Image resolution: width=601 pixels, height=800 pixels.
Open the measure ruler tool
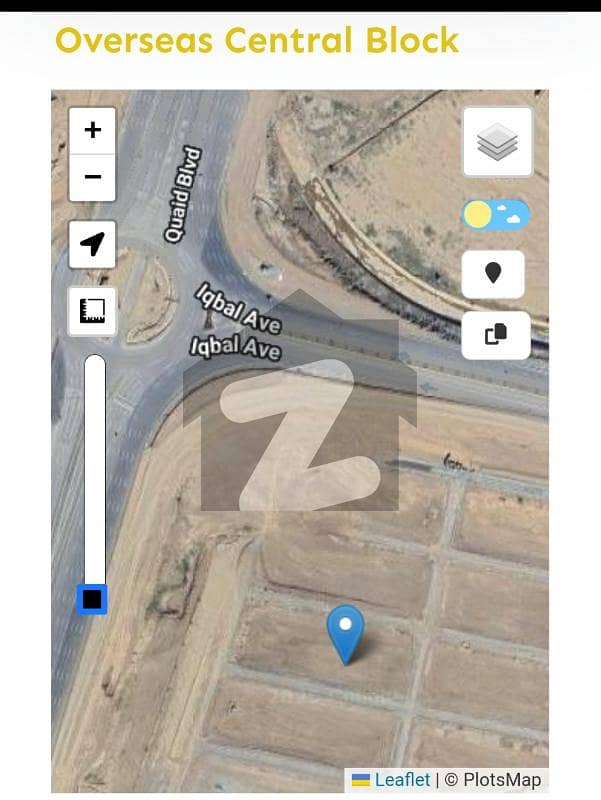point(92,311)
